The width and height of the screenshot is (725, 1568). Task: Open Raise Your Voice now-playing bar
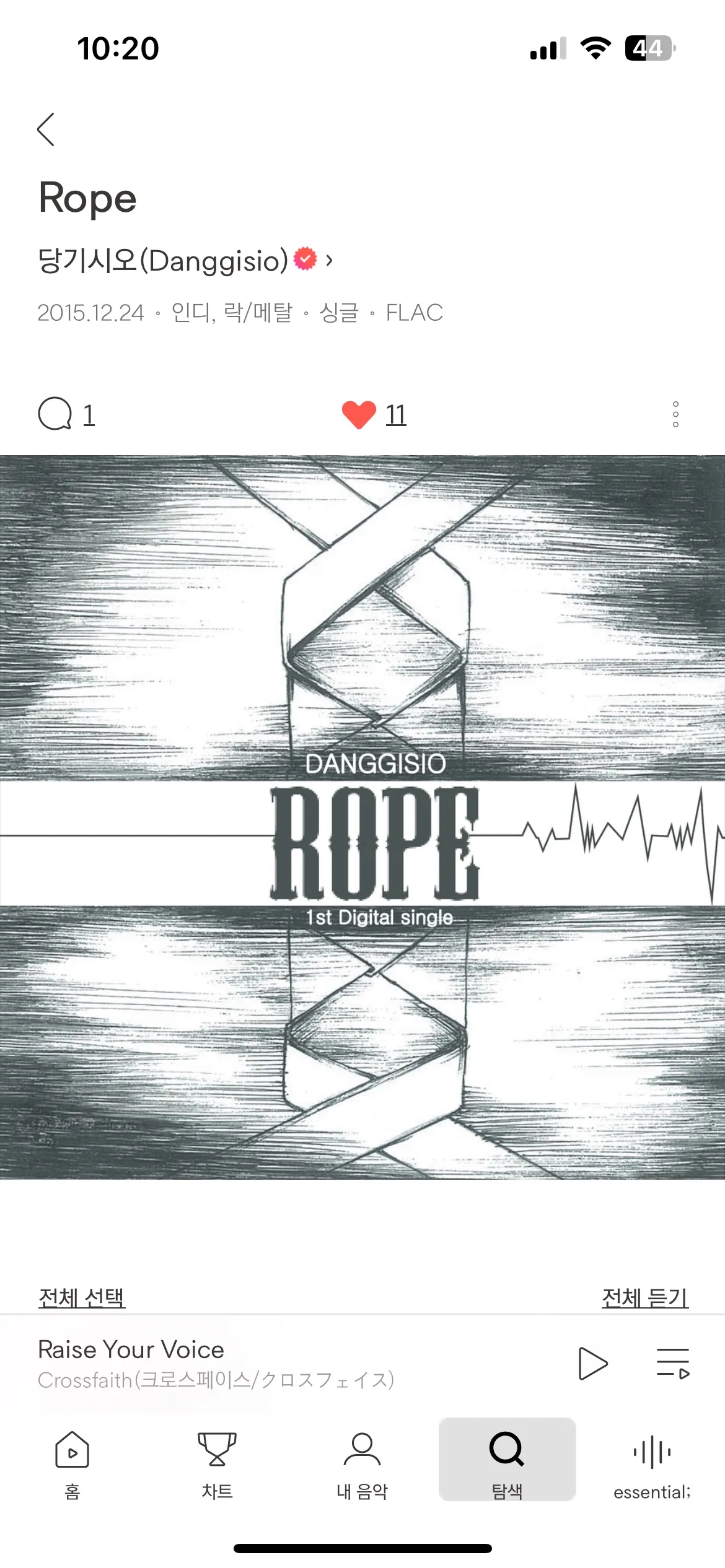[248, 1364]
